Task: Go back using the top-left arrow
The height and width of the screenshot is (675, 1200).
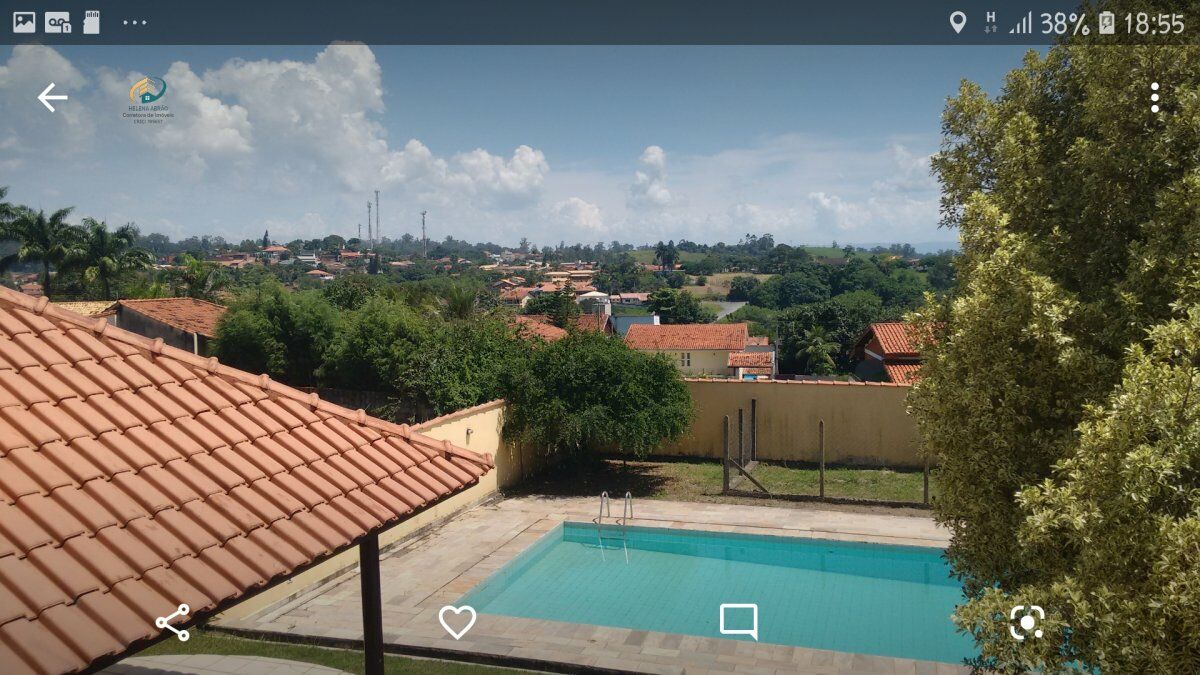Action: point(52,97)
